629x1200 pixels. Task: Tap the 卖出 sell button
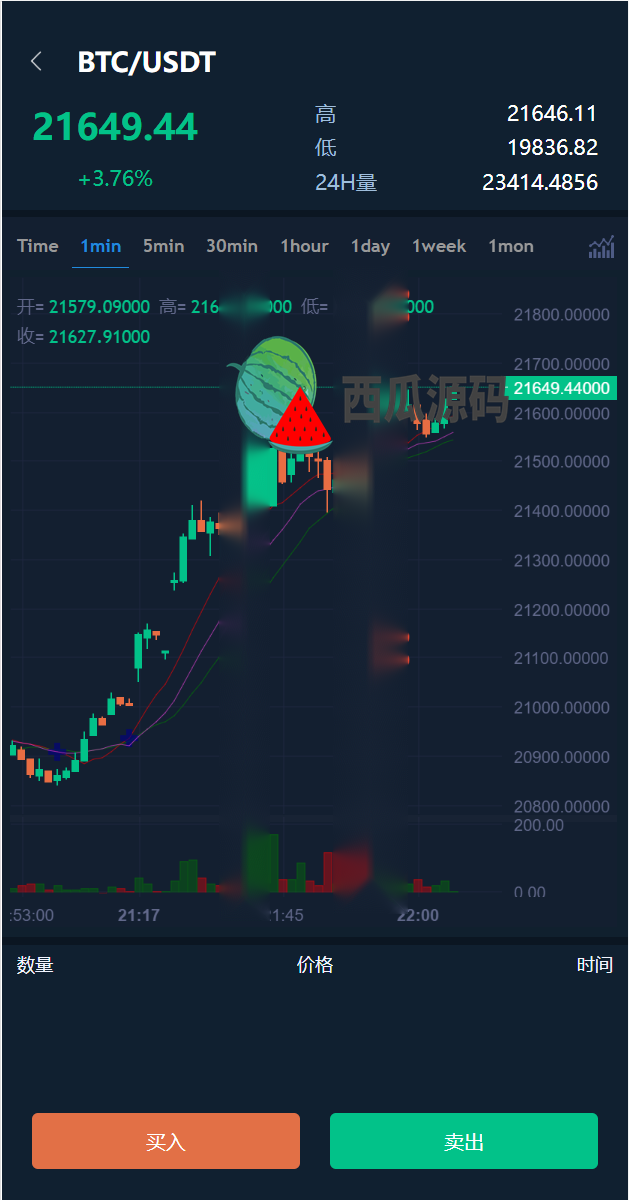tap(464, 1141)
